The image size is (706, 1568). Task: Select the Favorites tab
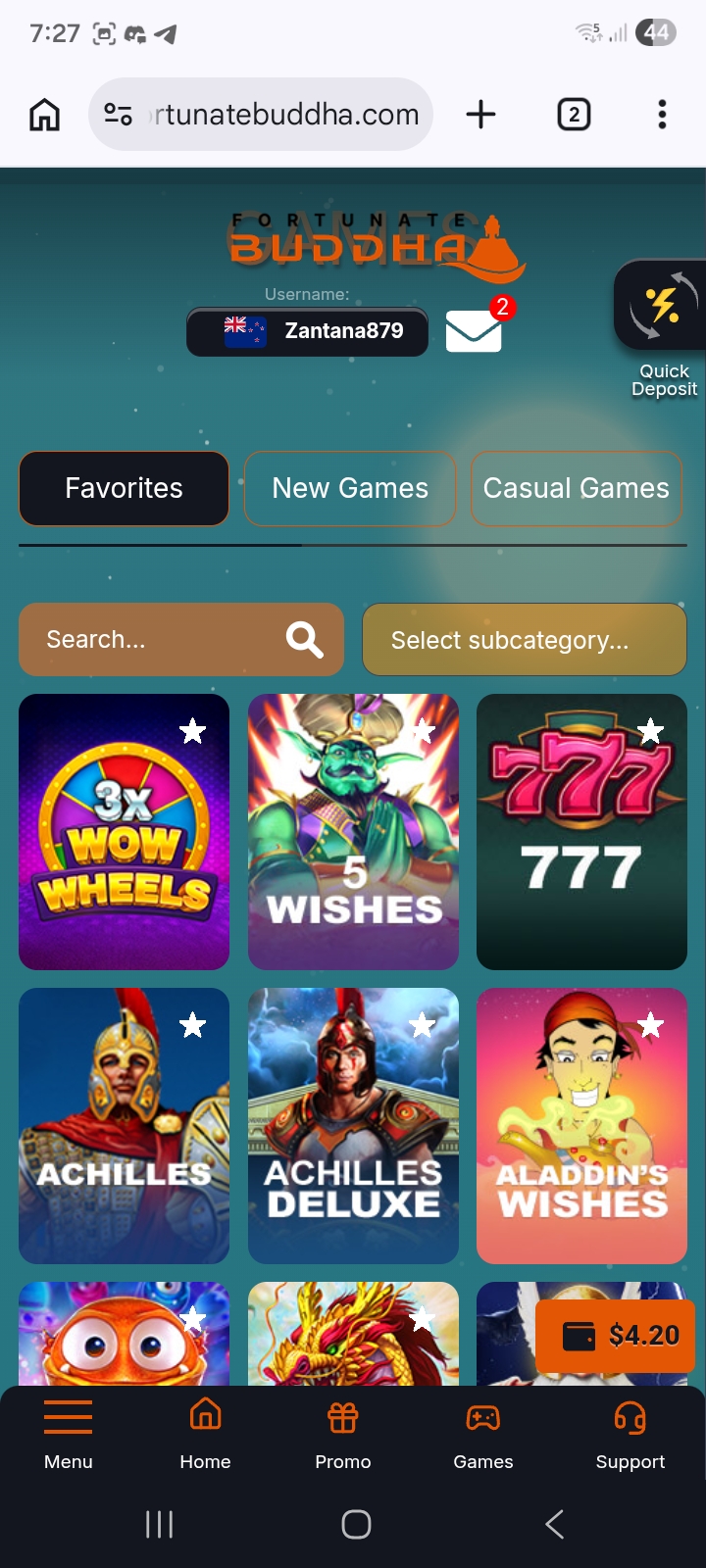(x=124, y=488)
